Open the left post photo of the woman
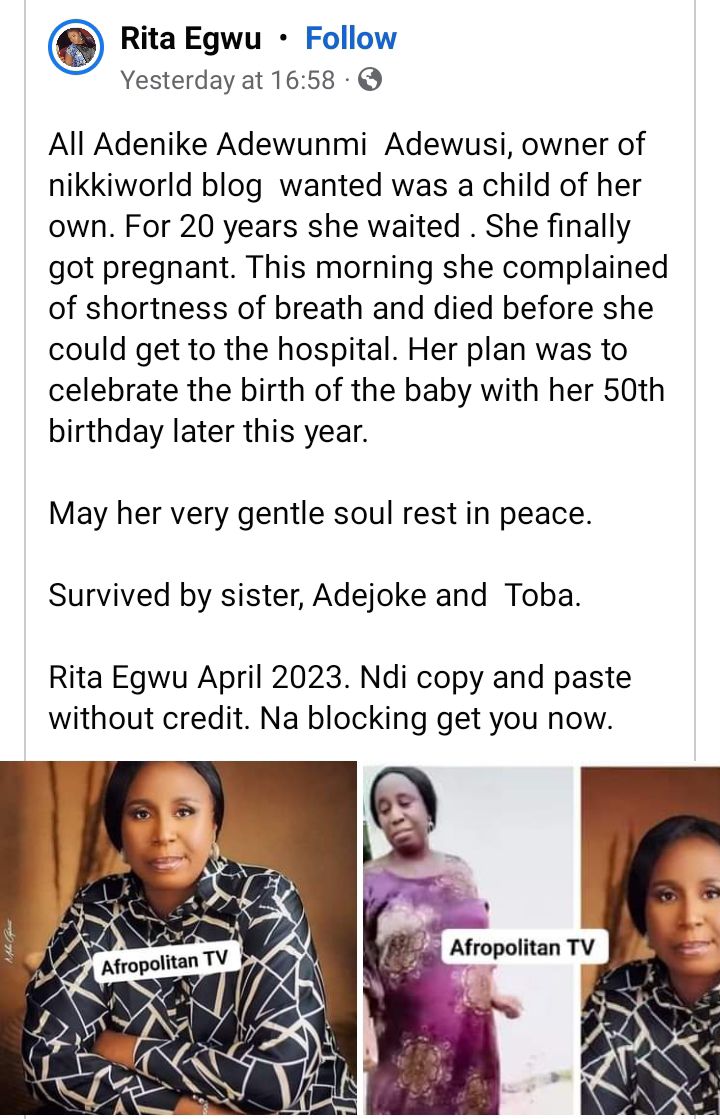 (178, 938)
